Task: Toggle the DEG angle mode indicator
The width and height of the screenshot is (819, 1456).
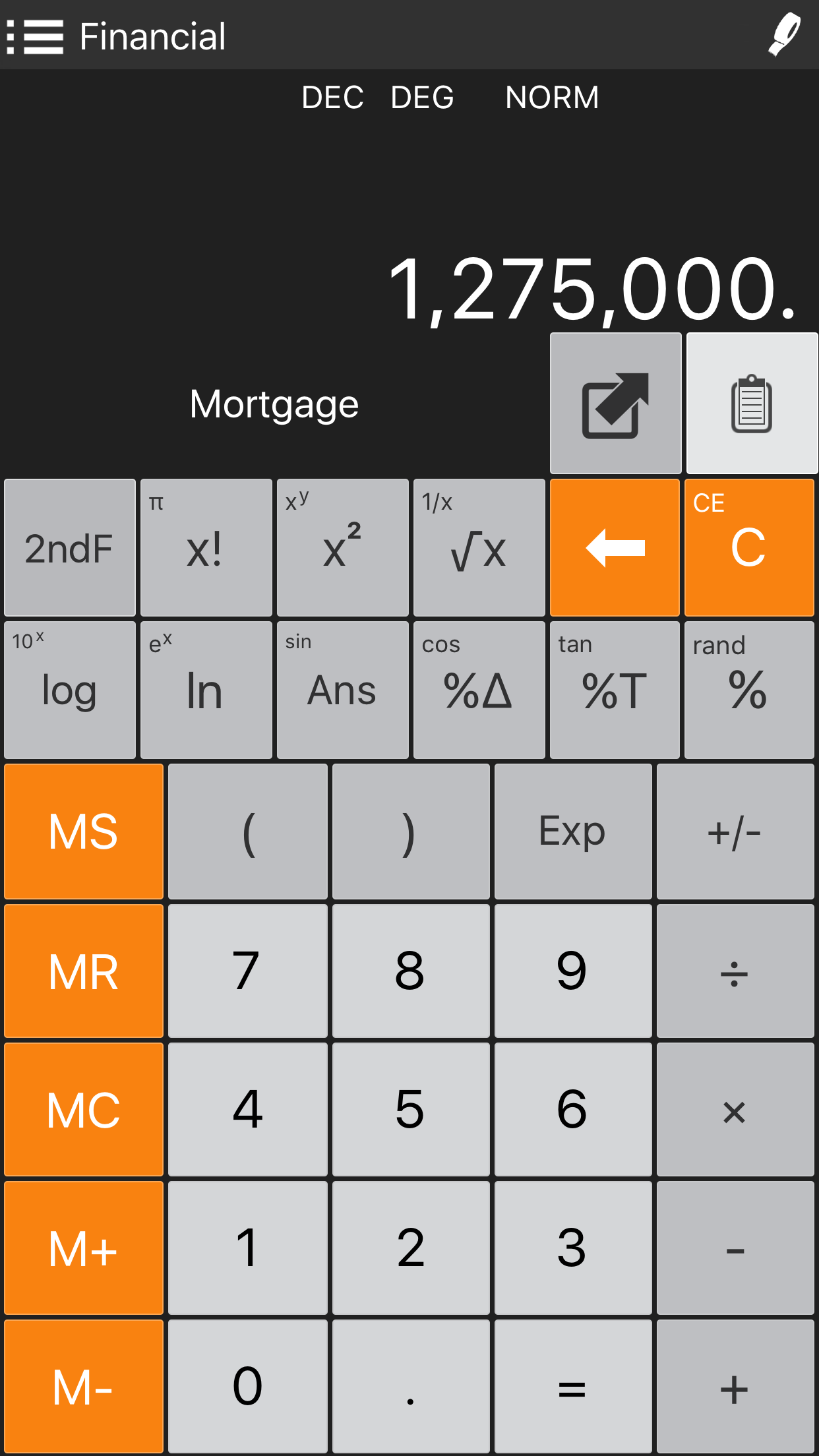Action: pos(422,98)
